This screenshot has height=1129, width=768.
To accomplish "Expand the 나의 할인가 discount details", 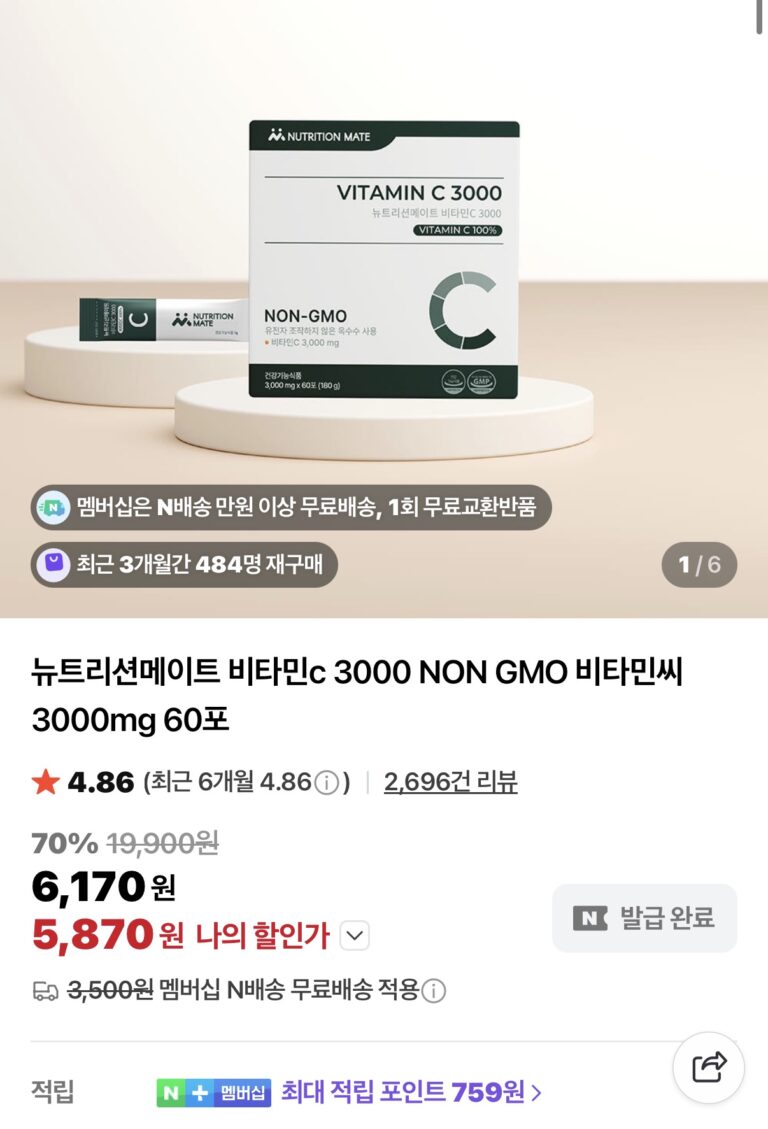I will tap(355, 936).
